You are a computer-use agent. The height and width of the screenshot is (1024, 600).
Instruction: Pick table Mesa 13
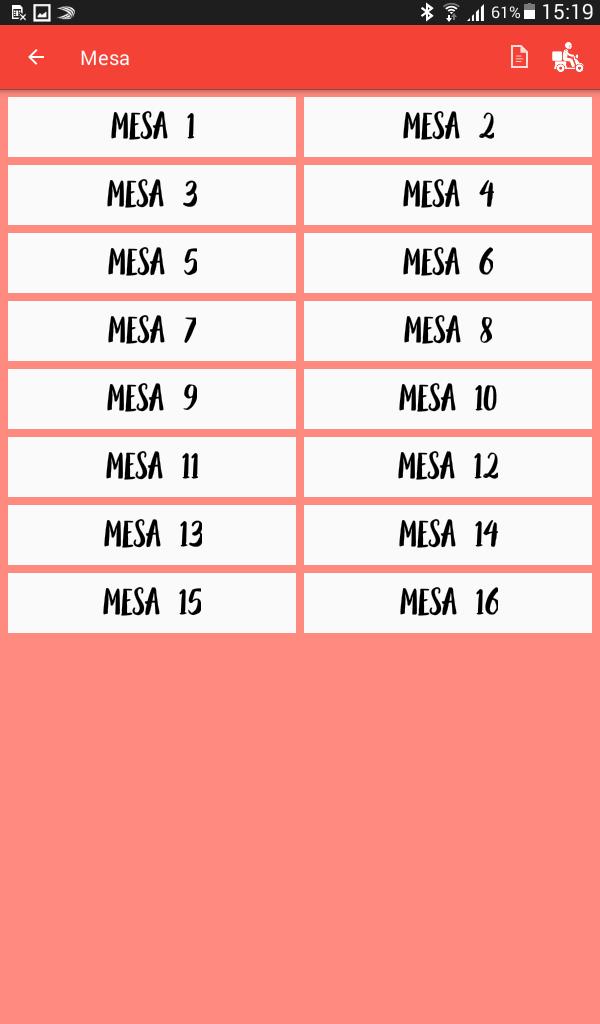pyautogui.click(x=152, y=535)
